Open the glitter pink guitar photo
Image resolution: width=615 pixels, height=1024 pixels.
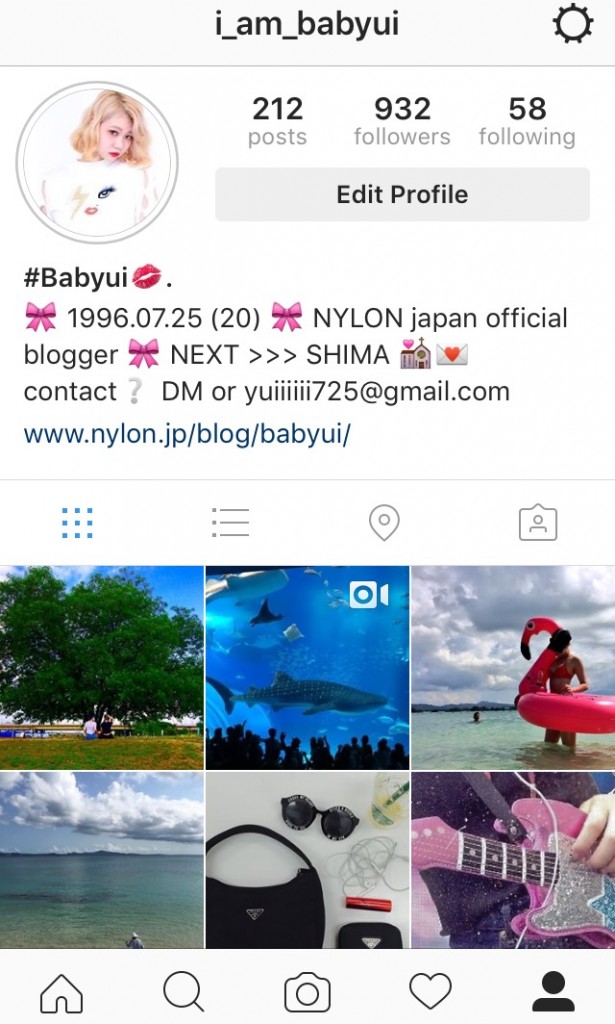(513, 860)
